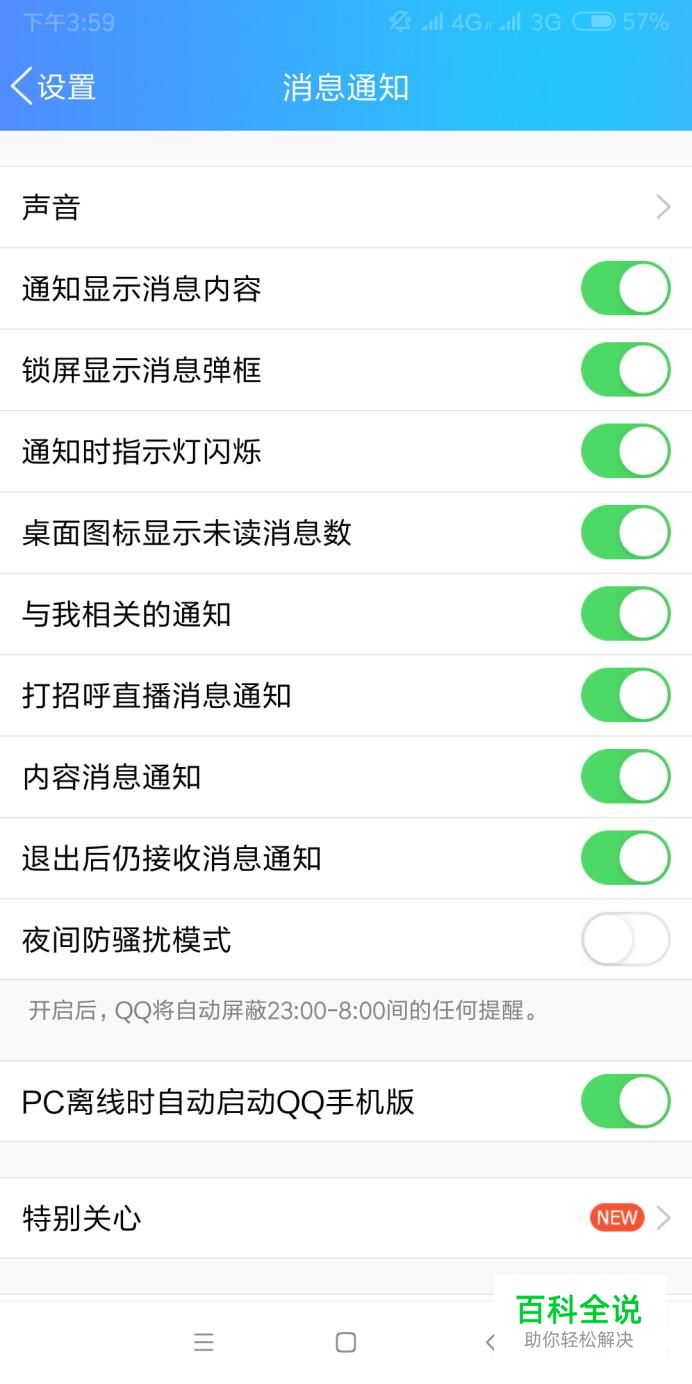Disable 打招呼直播消息通知

[625, 696]
